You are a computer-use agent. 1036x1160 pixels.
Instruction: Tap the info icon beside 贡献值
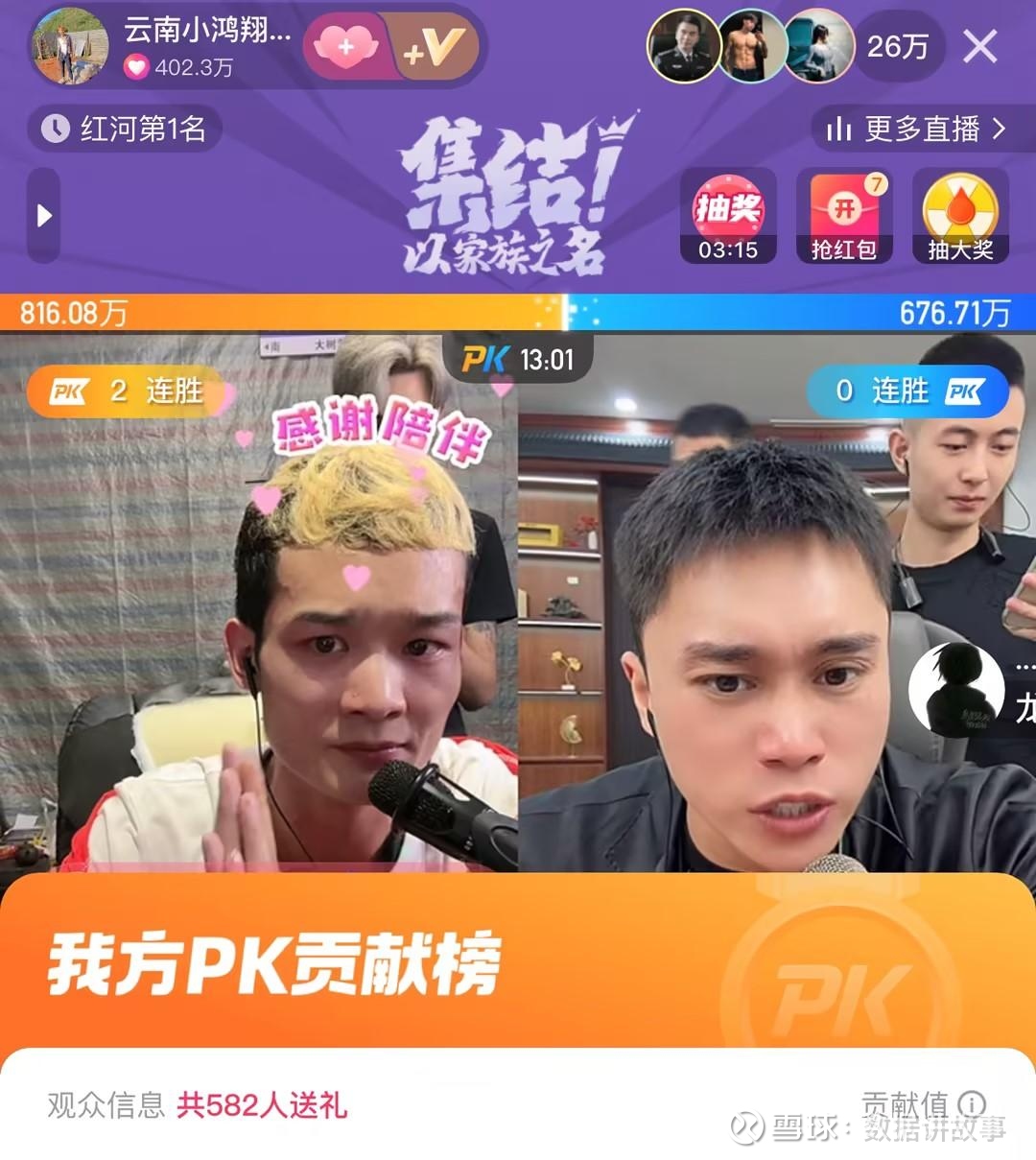tap(974, 1103)
